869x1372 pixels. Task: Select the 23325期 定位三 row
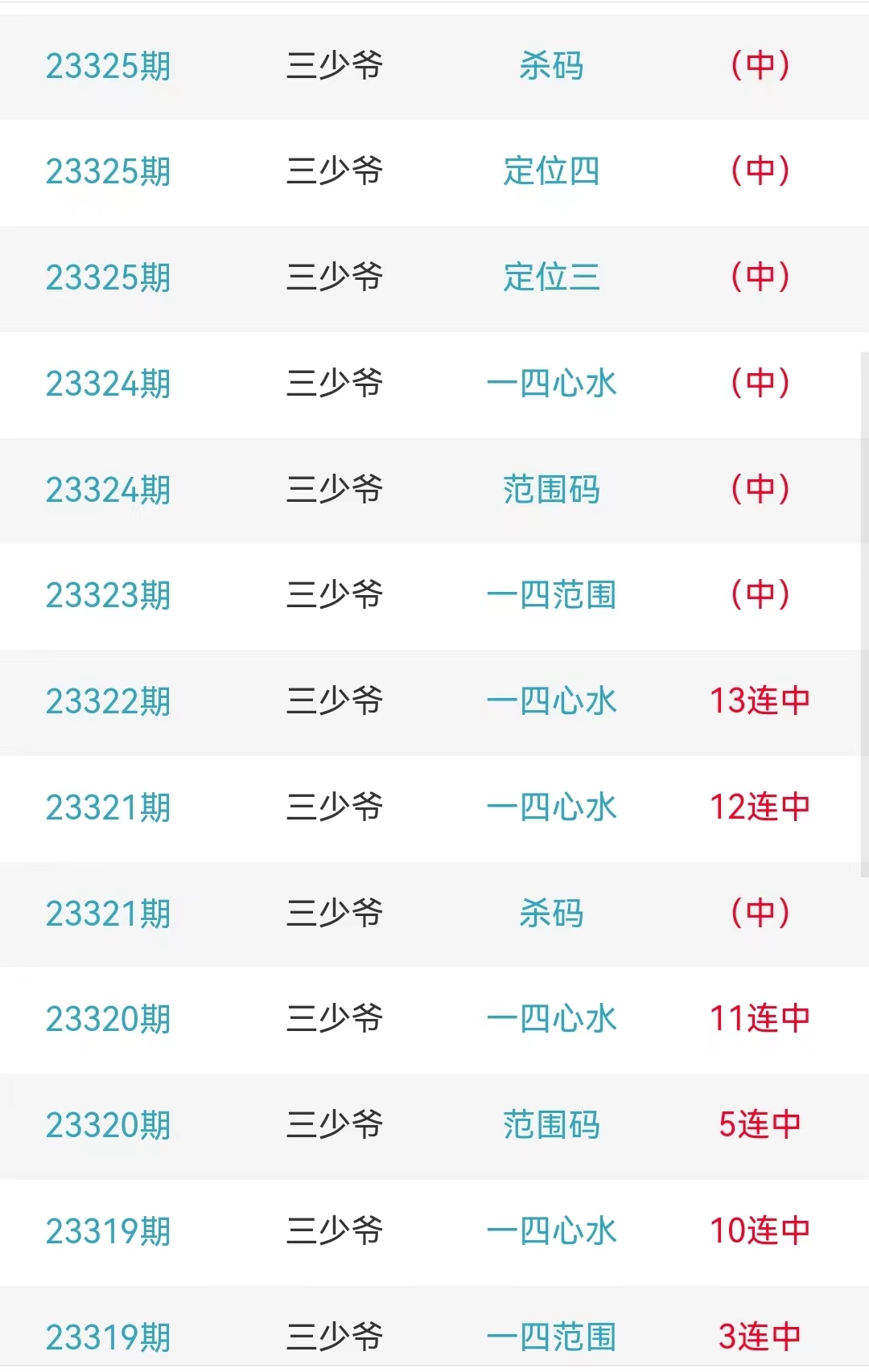(x=551, y=277)
